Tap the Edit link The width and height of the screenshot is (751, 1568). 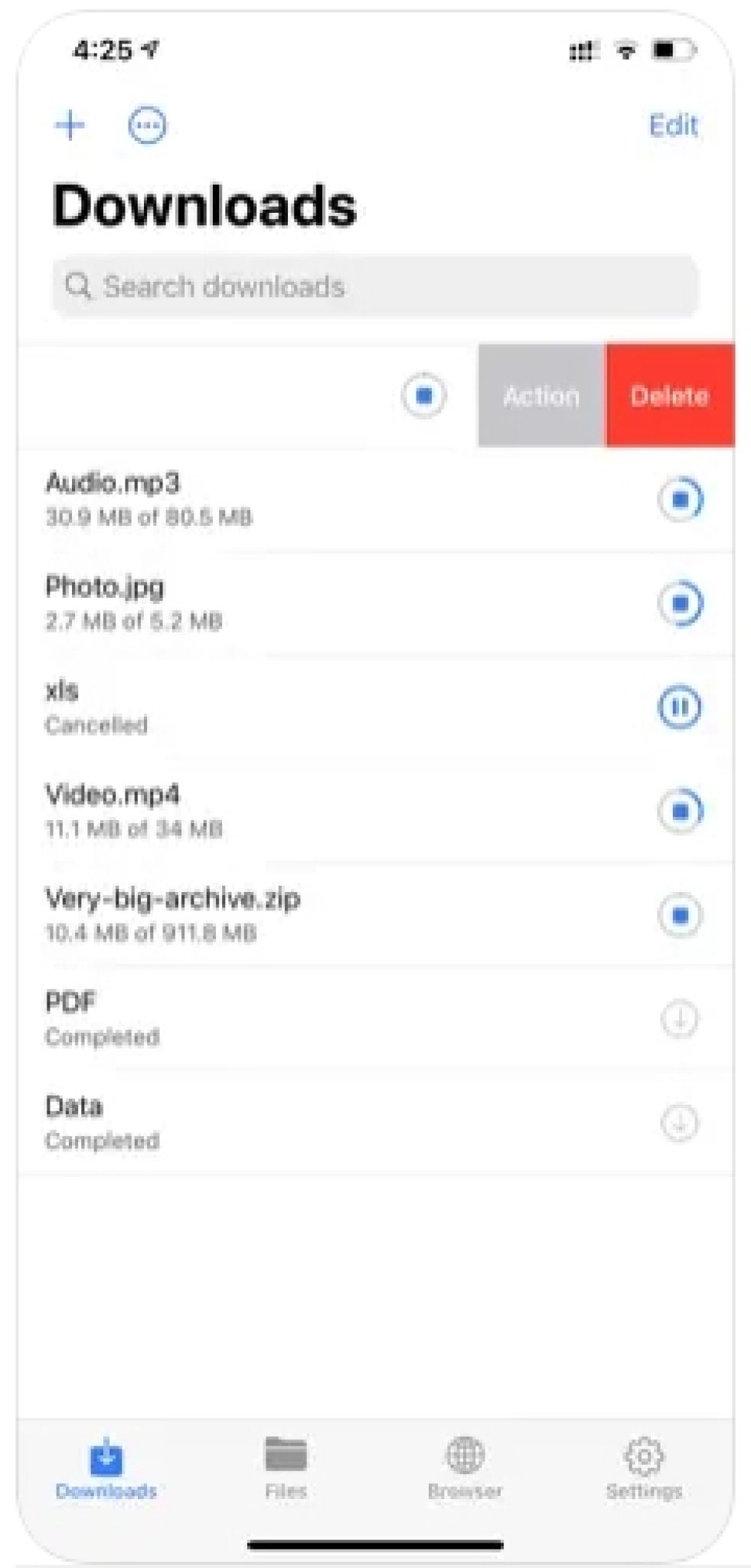tap(673, 125)
